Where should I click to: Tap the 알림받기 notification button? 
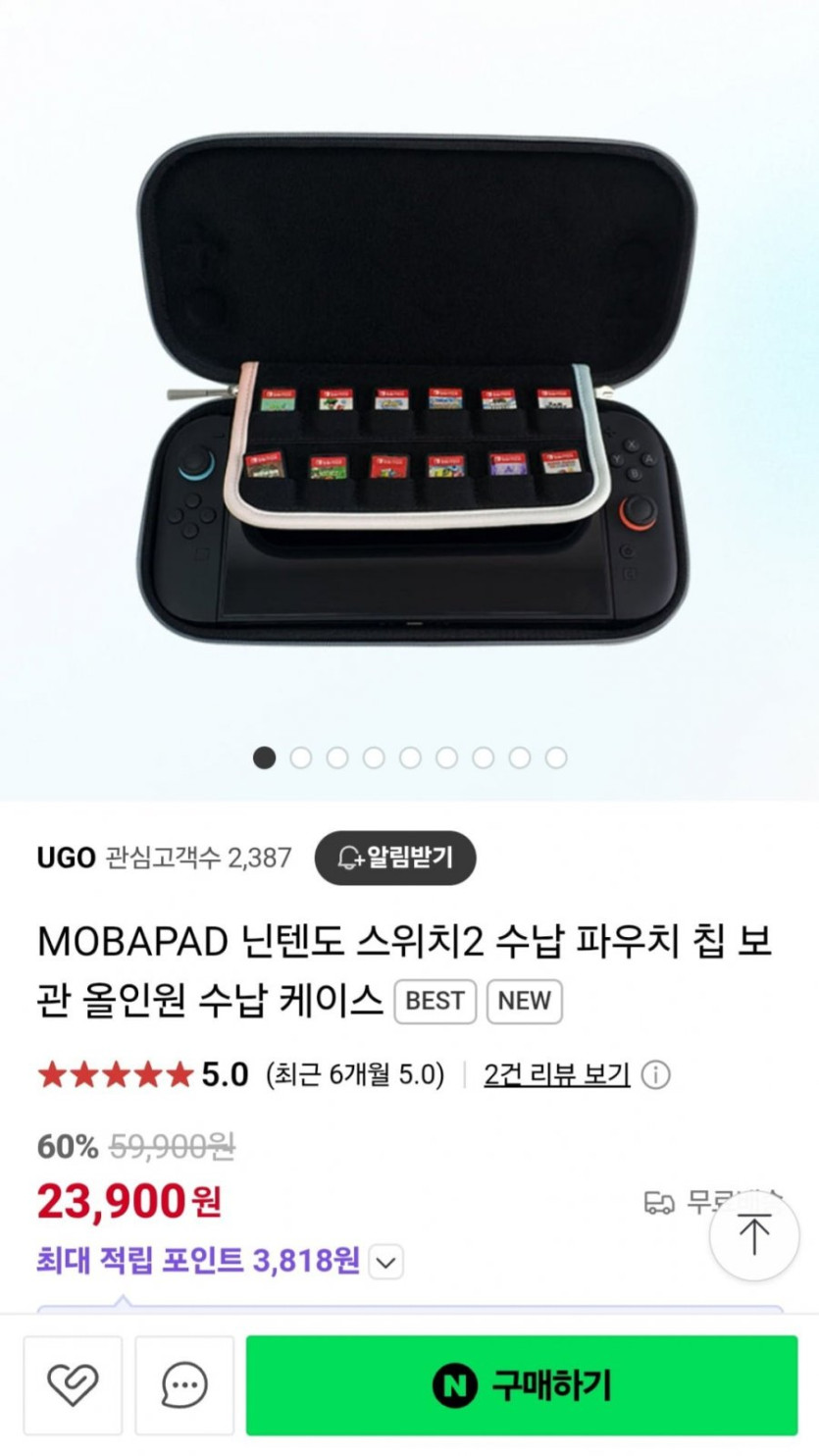(395, 858)
